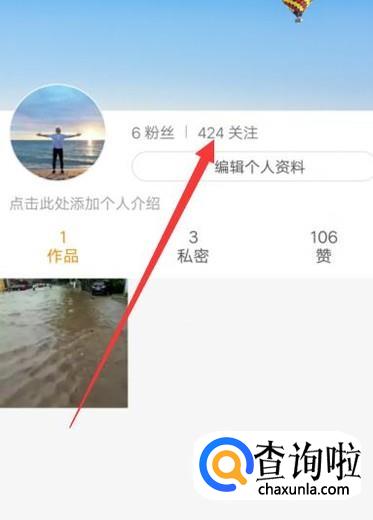Switch to the 私密 tab
The image size is (373, 520).
pyautogui.click(x=193, y=247)
